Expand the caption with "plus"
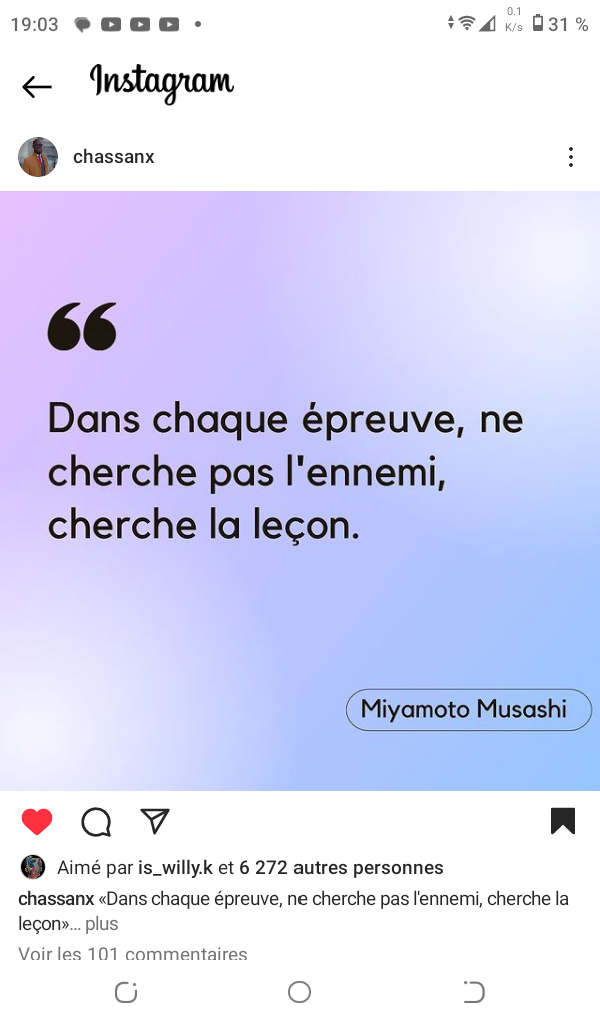Screen dimensions: 600x1024 pos(102,924)
